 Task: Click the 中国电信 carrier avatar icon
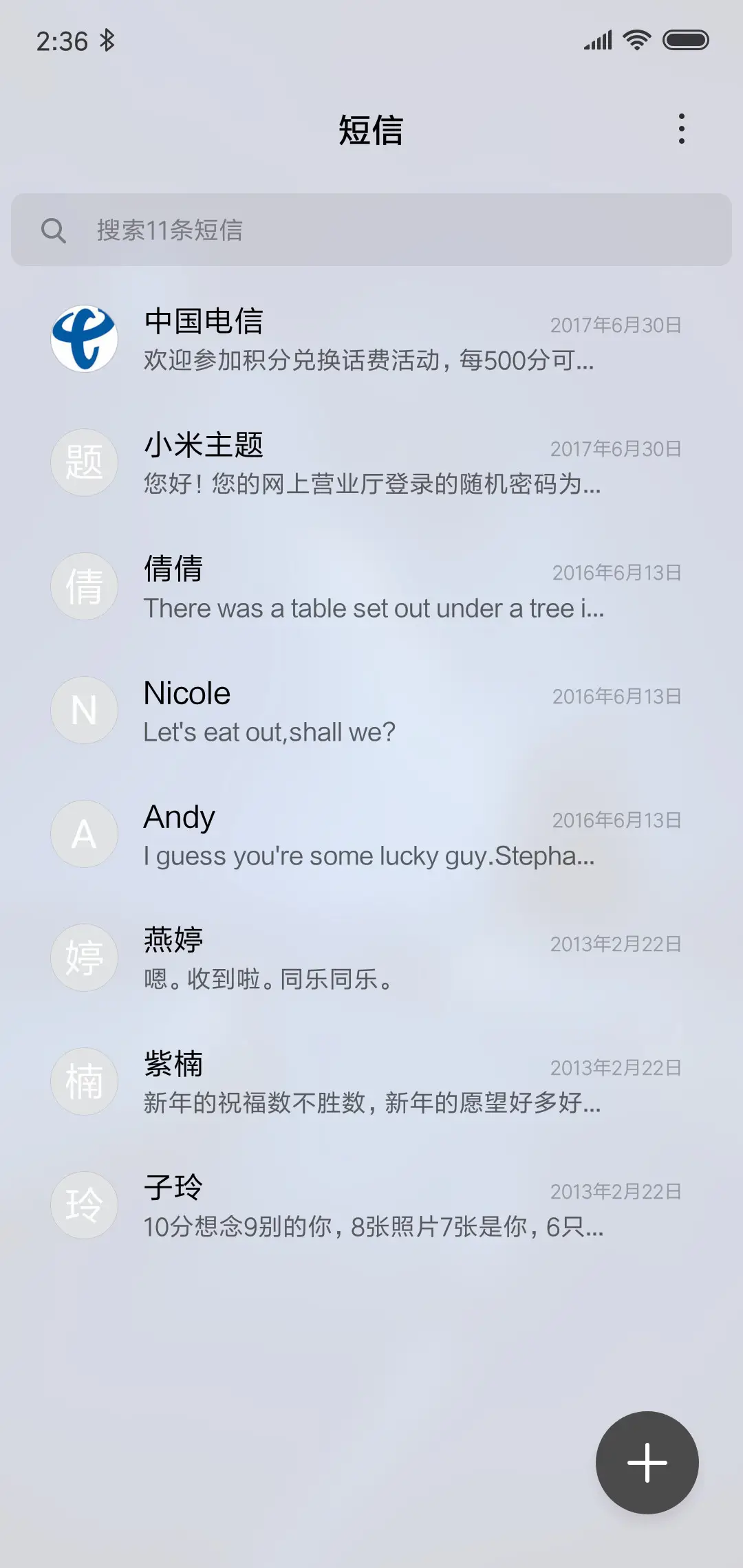click(x=83, y=338)
